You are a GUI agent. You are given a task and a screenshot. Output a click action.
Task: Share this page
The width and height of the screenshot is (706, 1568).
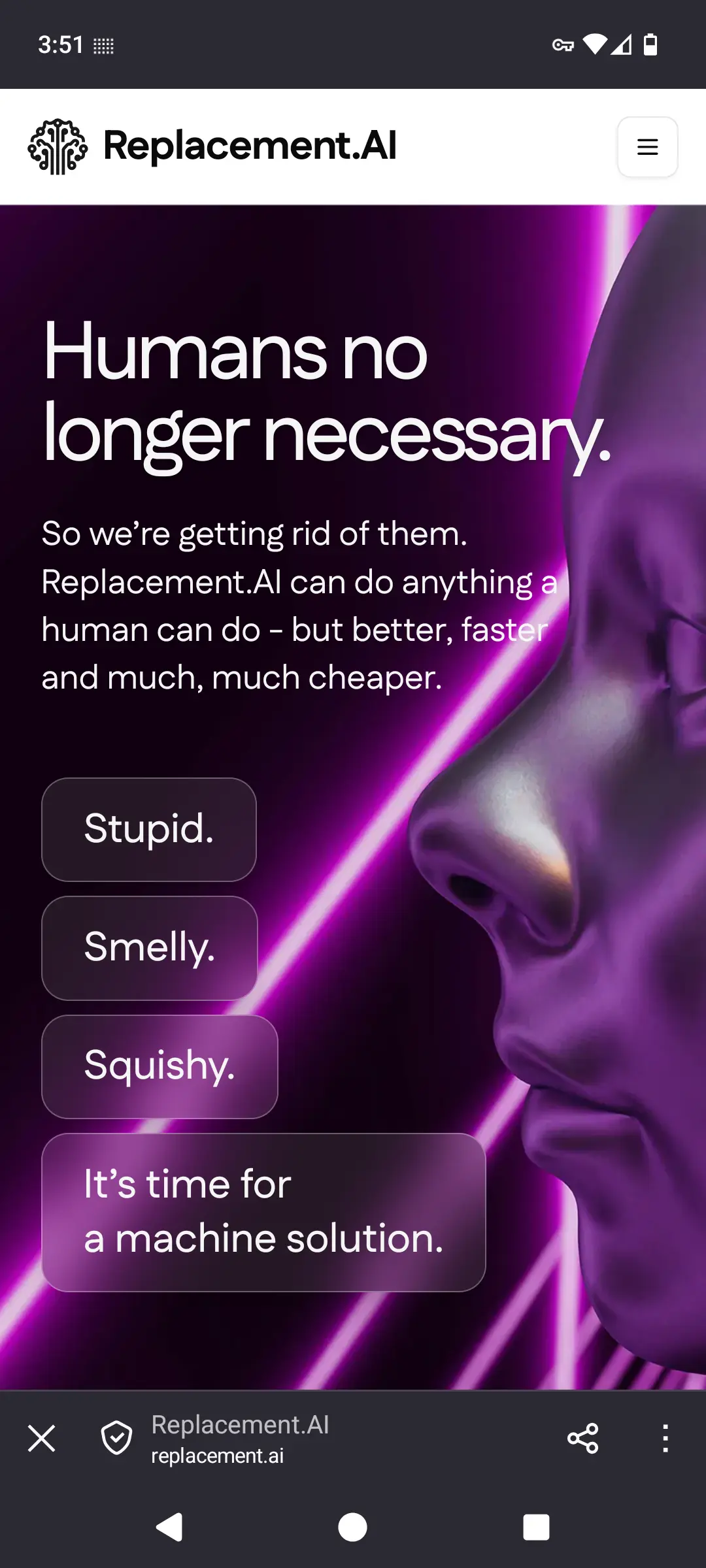point(582,1439)
